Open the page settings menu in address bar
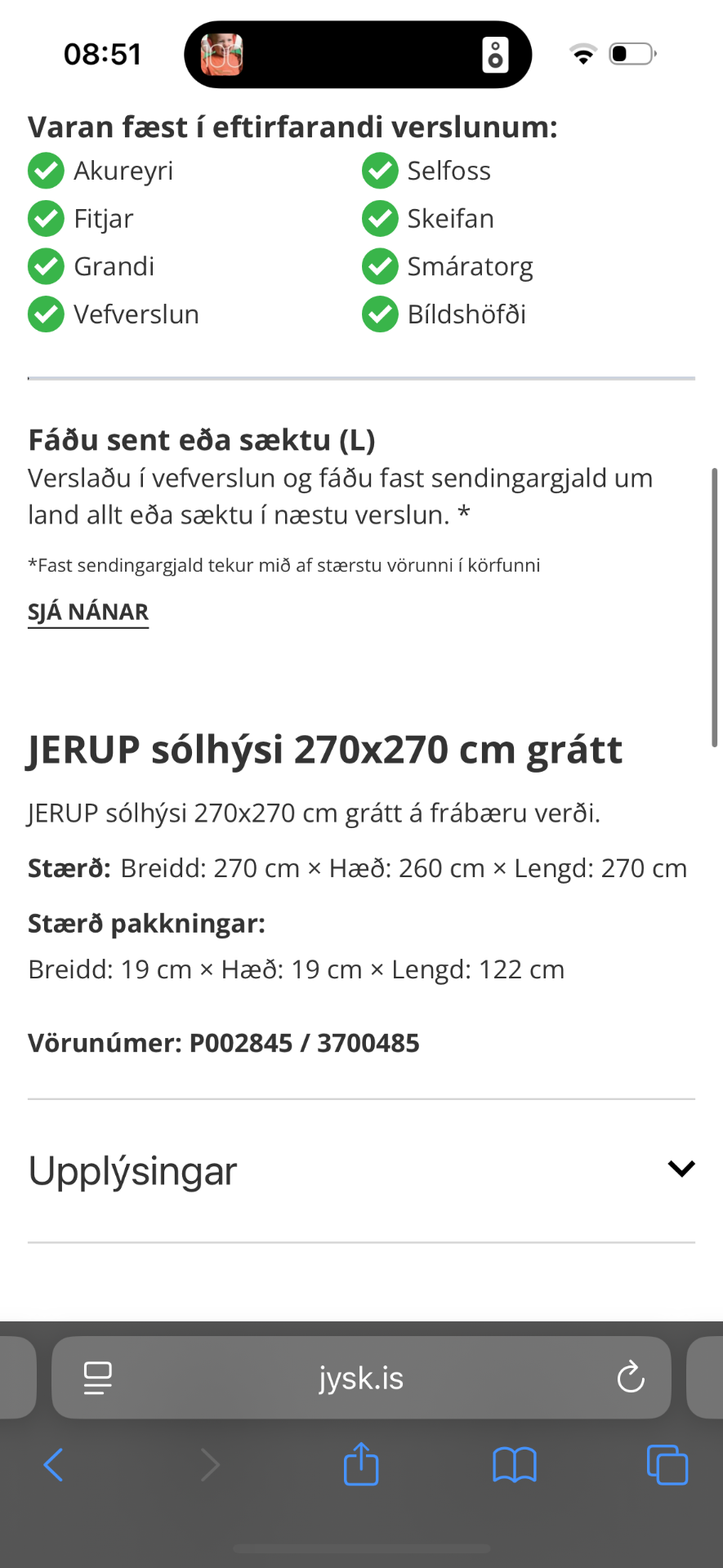 (x=98, y=1379)
